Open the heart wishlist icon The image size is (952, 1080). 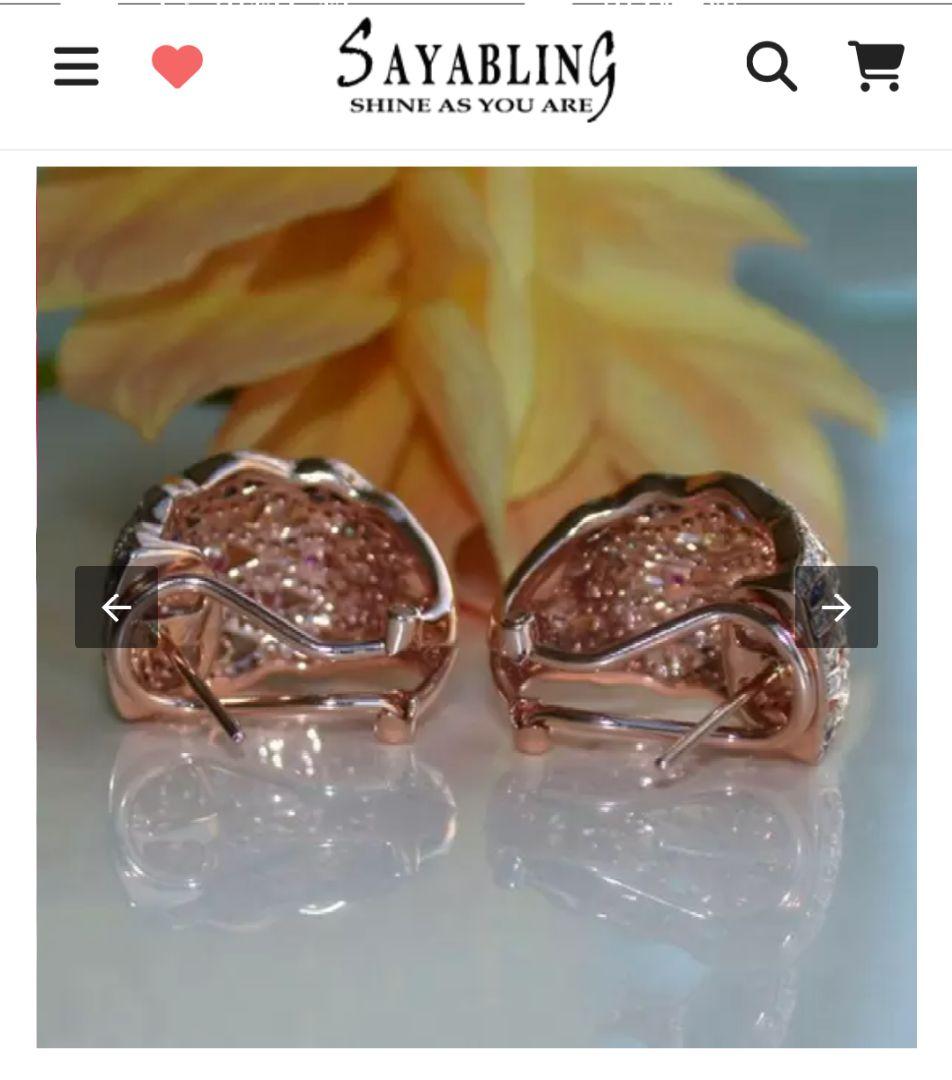point(177,66)
